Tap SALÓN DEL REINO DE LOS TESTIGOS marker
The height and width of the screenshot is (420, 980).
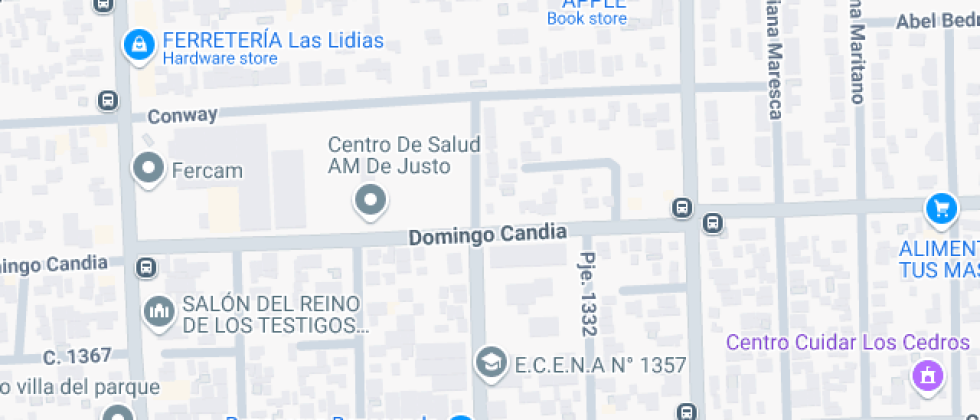pyautogui.click(x=158, y=311)
